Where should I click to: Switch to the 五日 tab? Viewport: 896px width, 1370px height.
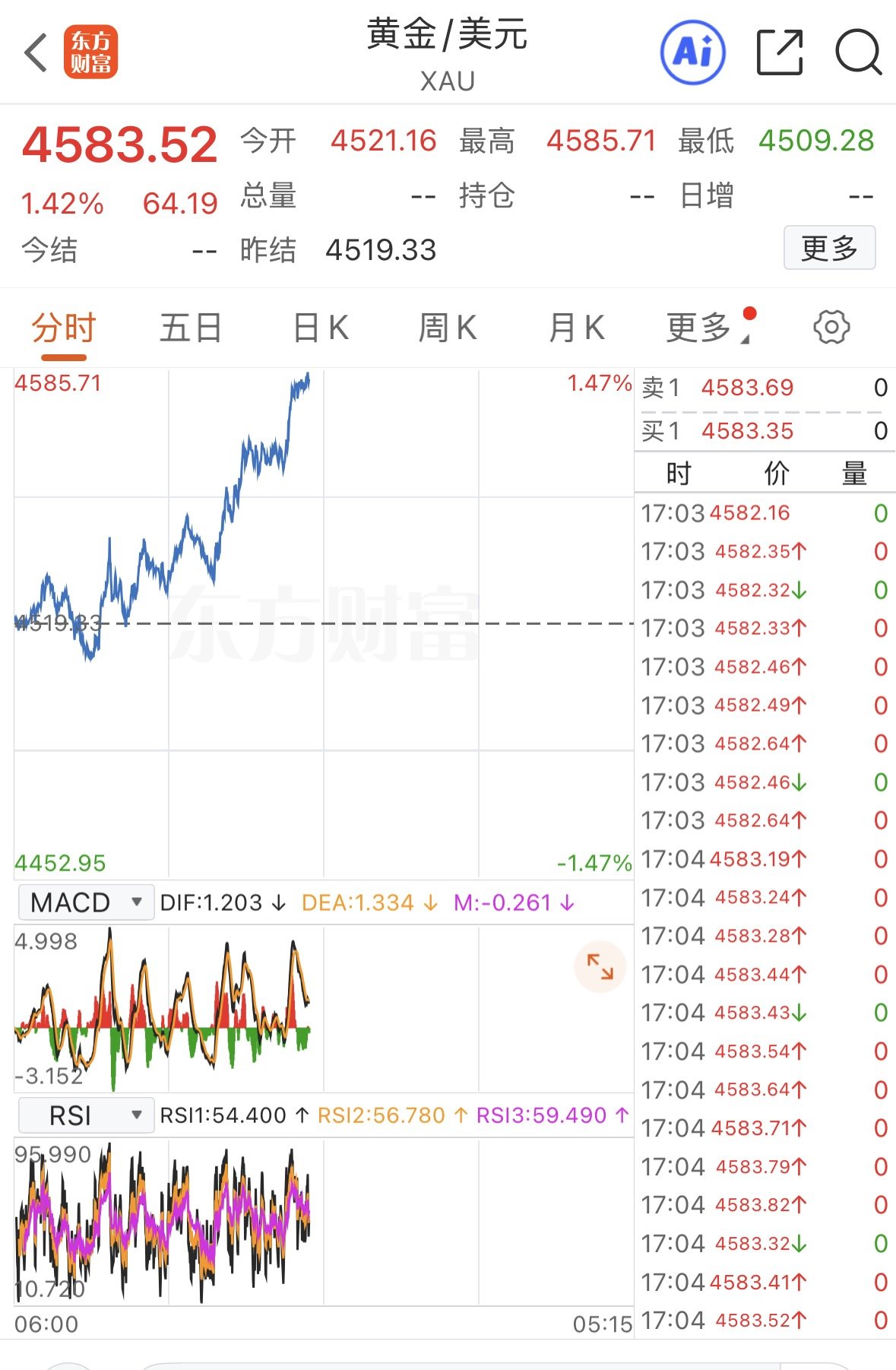click(x=191, y=328)
